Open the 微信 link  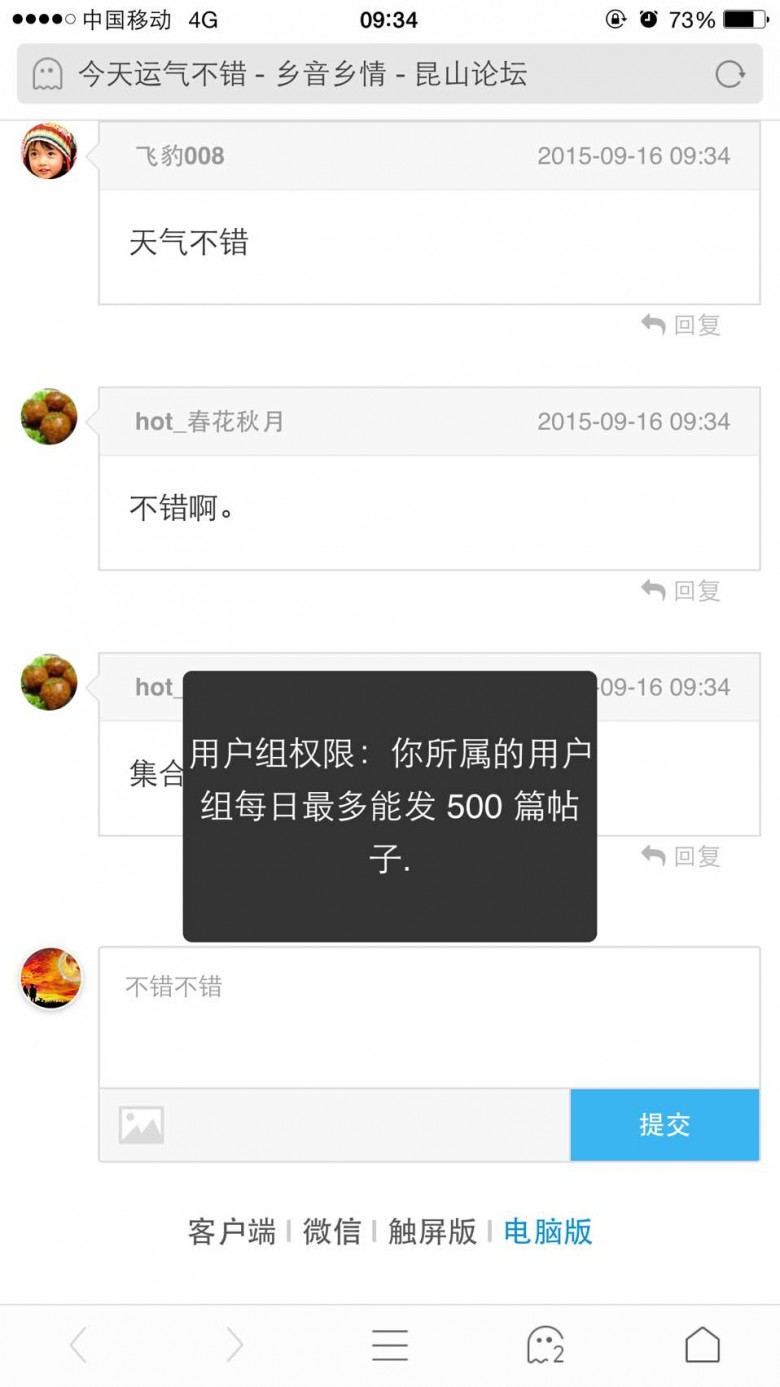tap(331, 1231)
